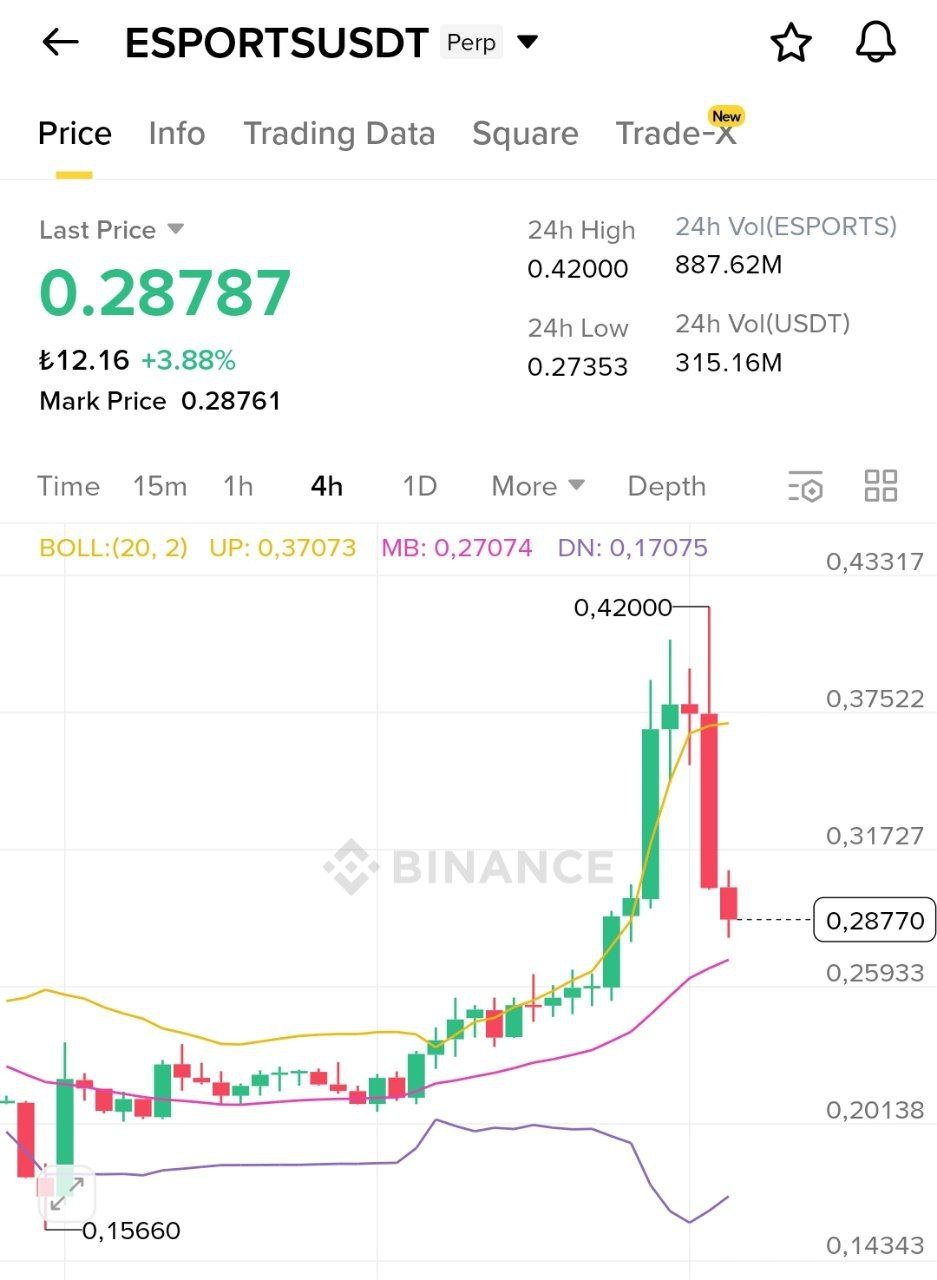Add ESPORTSUSDT to favorites with the star
The height and width of the screenshot is (1280, 937).
791,43
